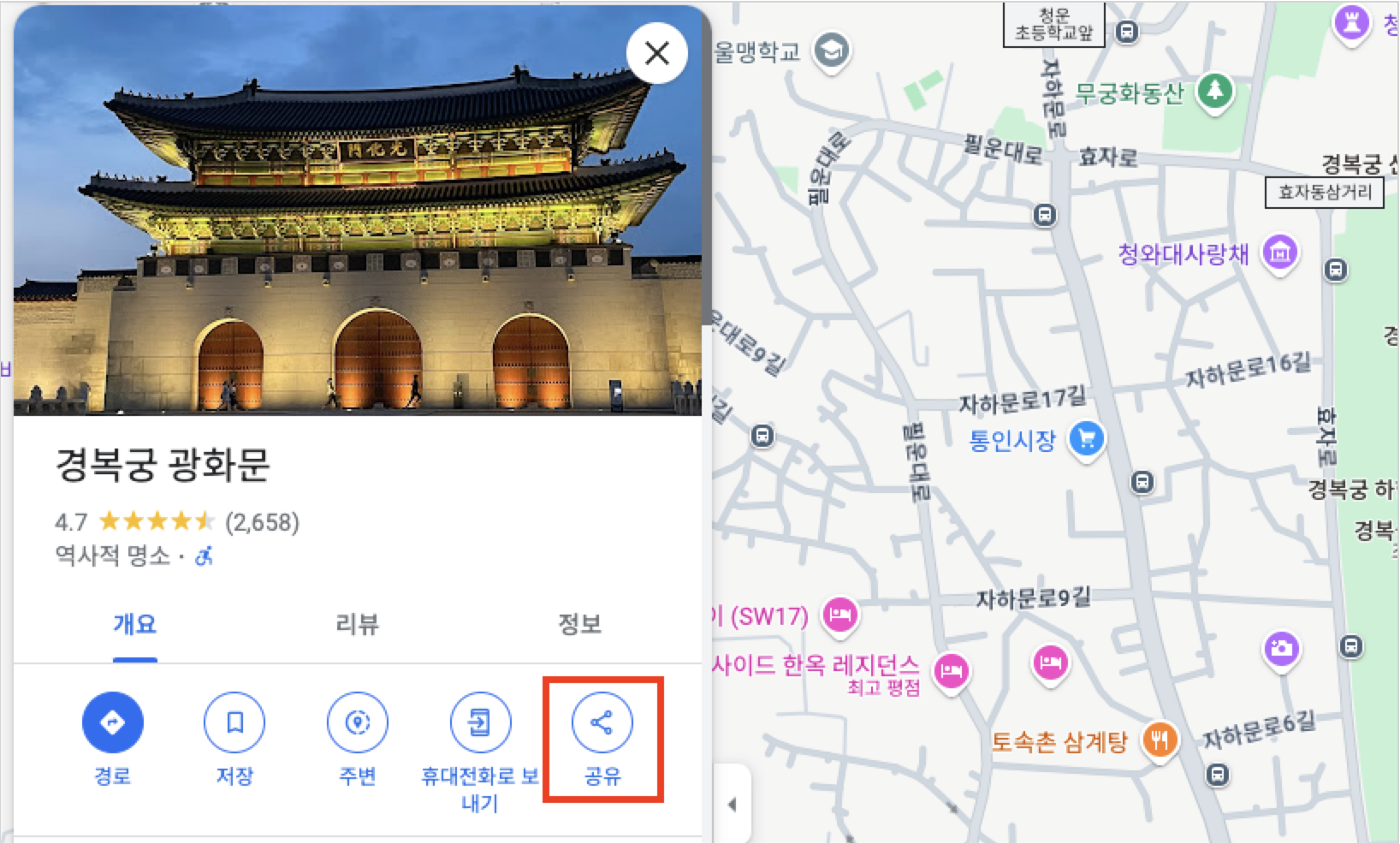Get directions with the 경로 button
1400x844 pixels.
pyautogui.click(x=112, y=722)
